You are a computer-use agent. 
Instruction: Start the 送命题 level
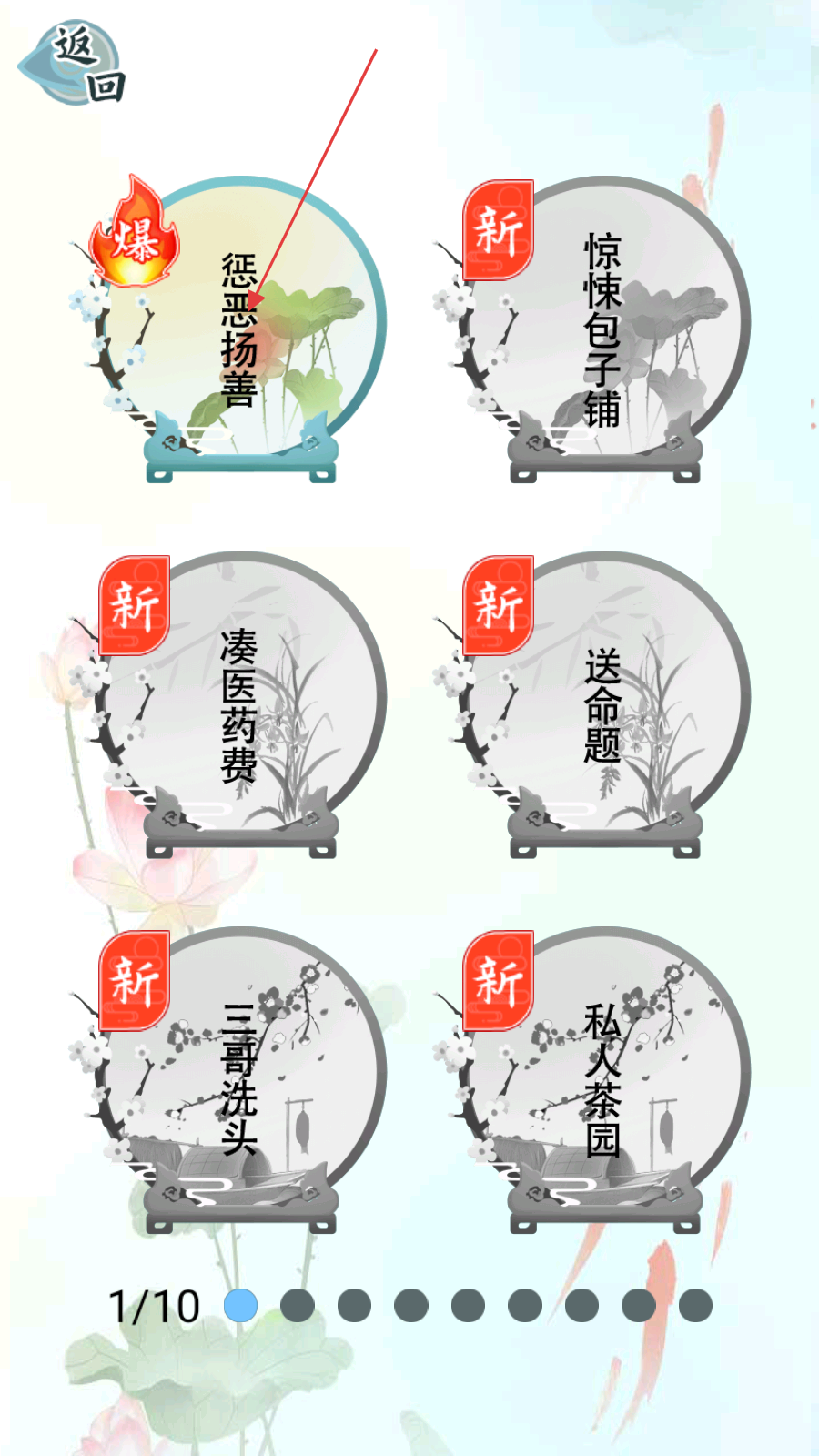click(x=604, y=705)
